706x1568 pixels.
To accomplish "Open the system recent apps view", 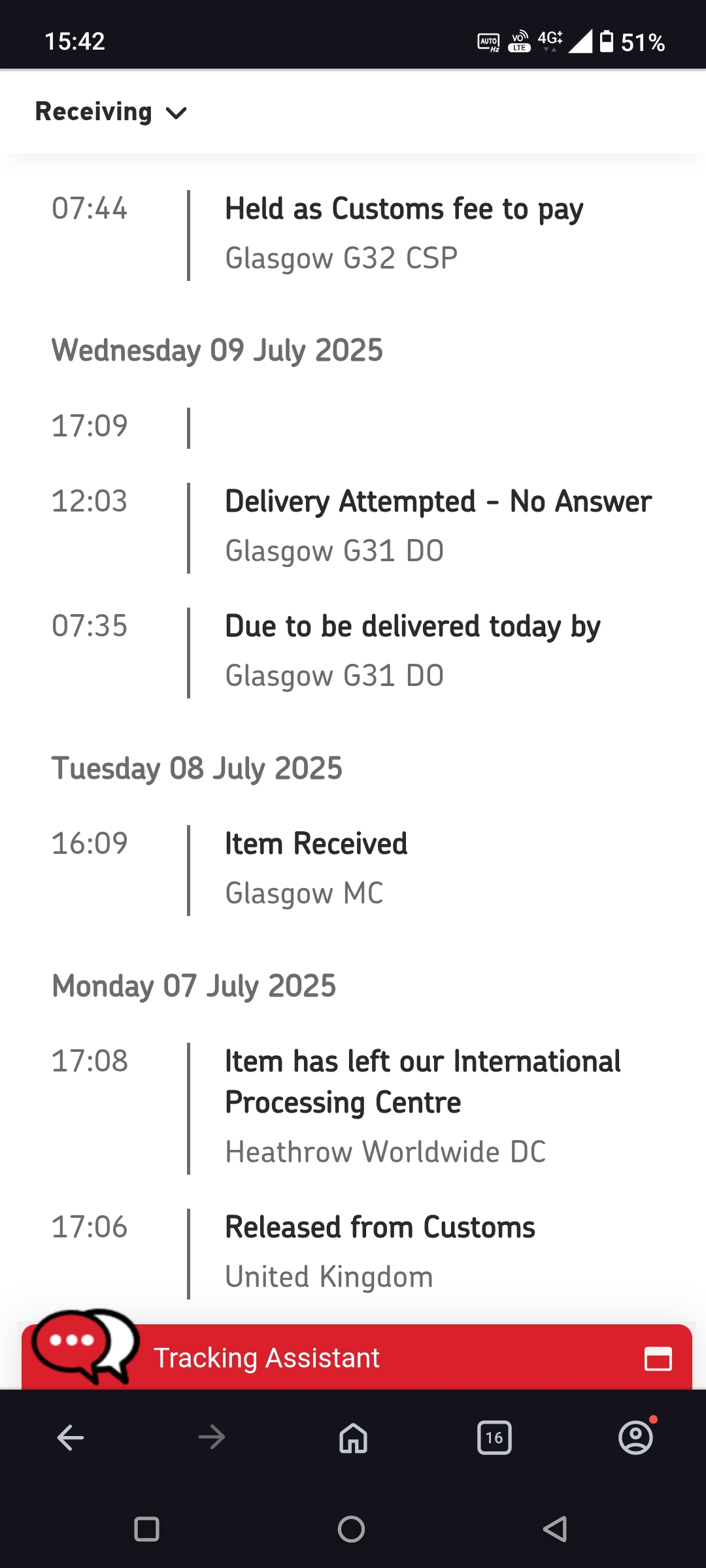I will [146, 1529].
